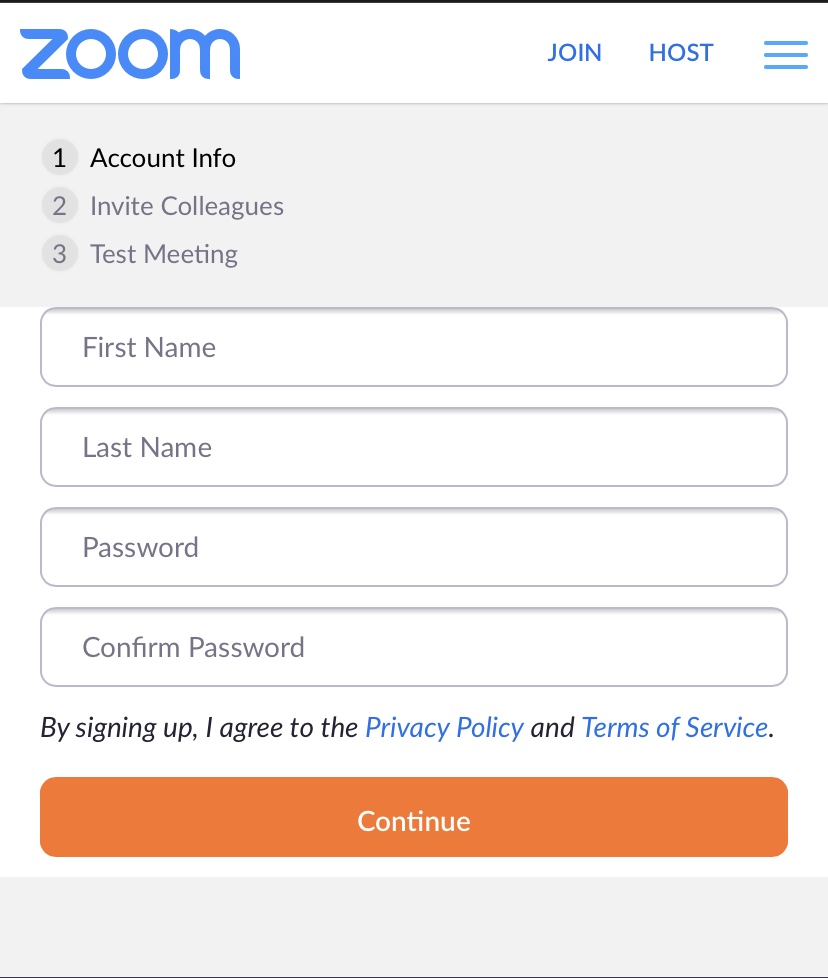
Task: Click the numbered circle next to Account Info
Action: click(x=59, y=157)
